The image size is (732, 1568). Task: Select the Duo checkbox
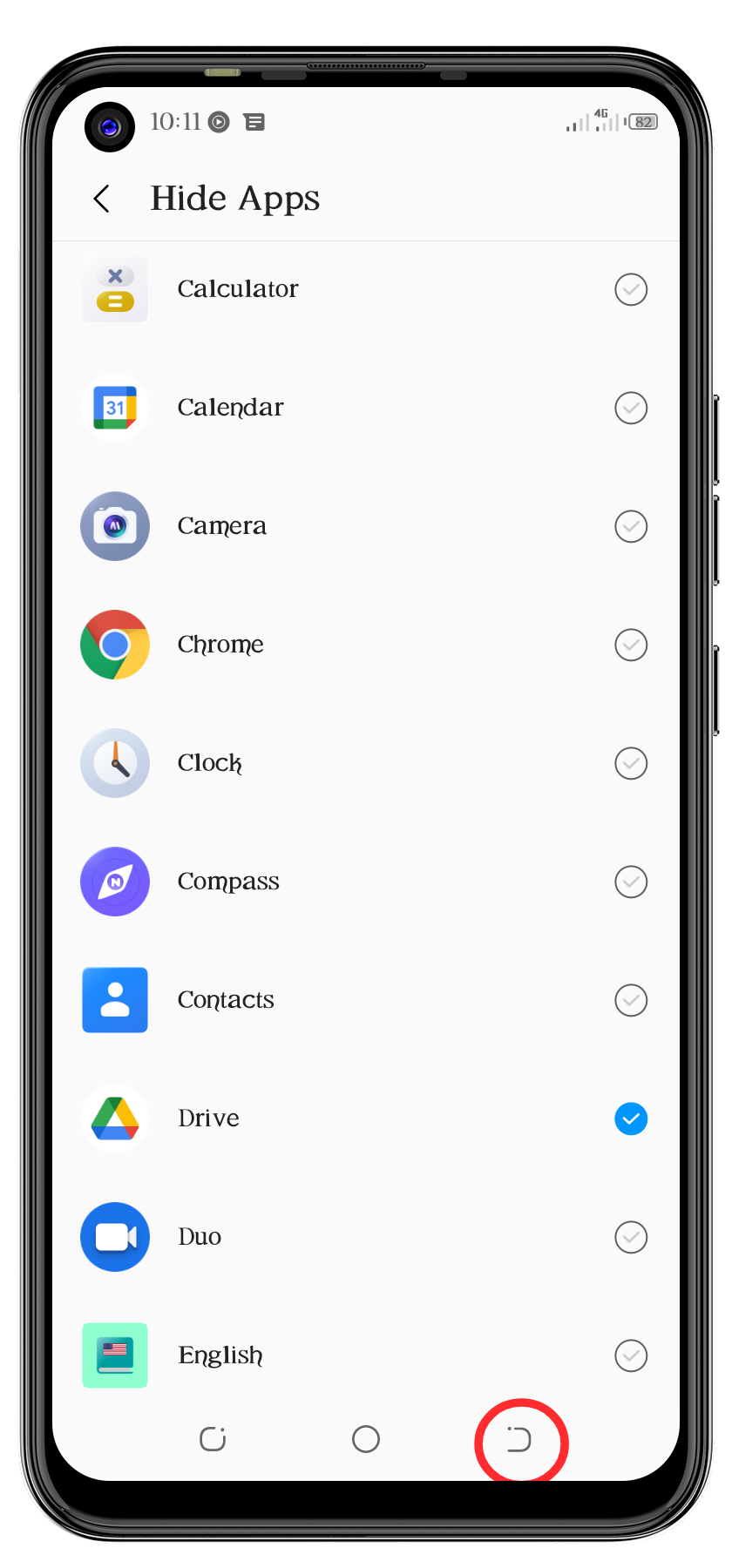[x=631, y=1237]
